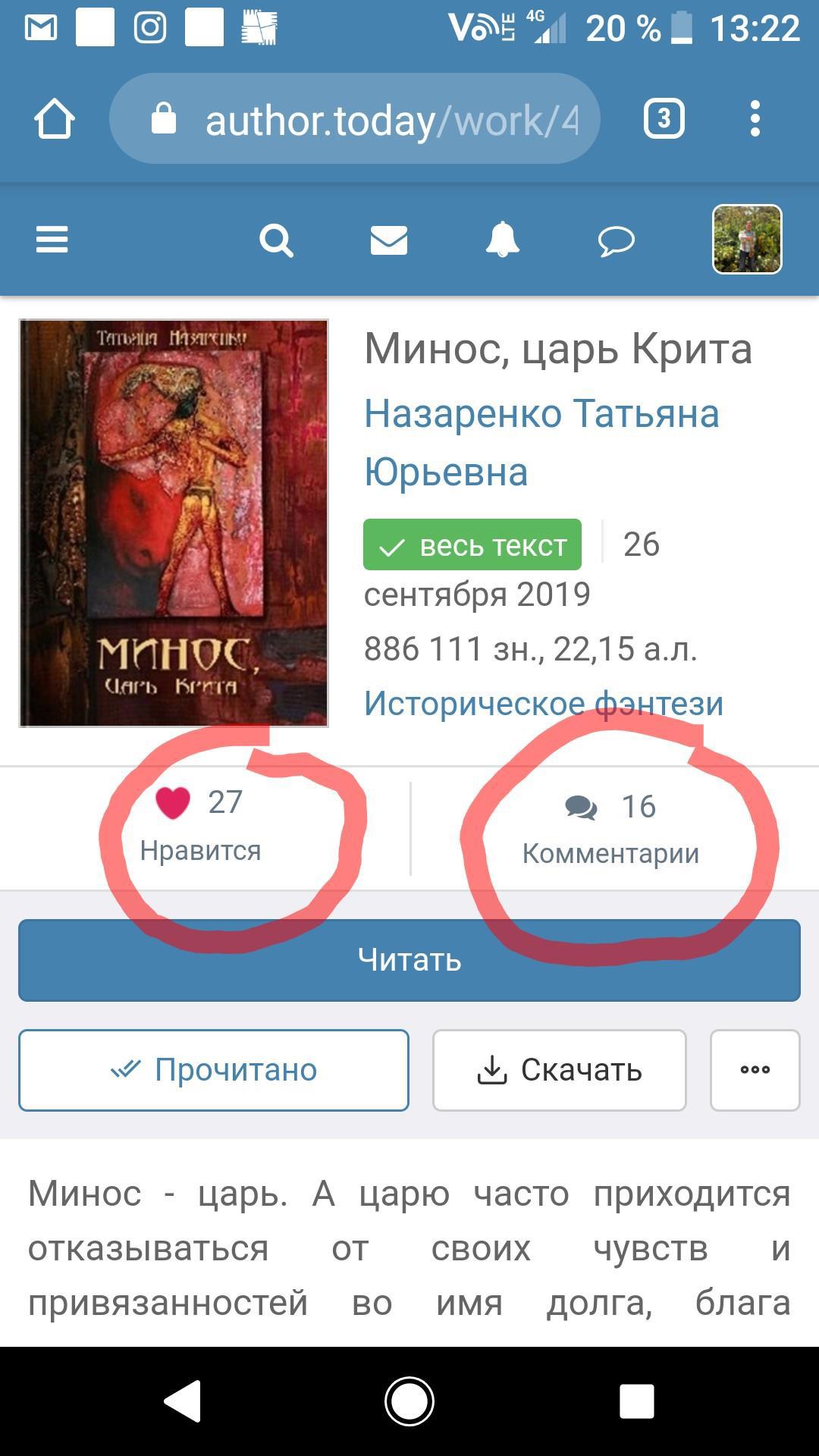This screenshot has height=1456, width=819.
Task: Open the more options ellipsis button
Action: tap(755, 1070)
